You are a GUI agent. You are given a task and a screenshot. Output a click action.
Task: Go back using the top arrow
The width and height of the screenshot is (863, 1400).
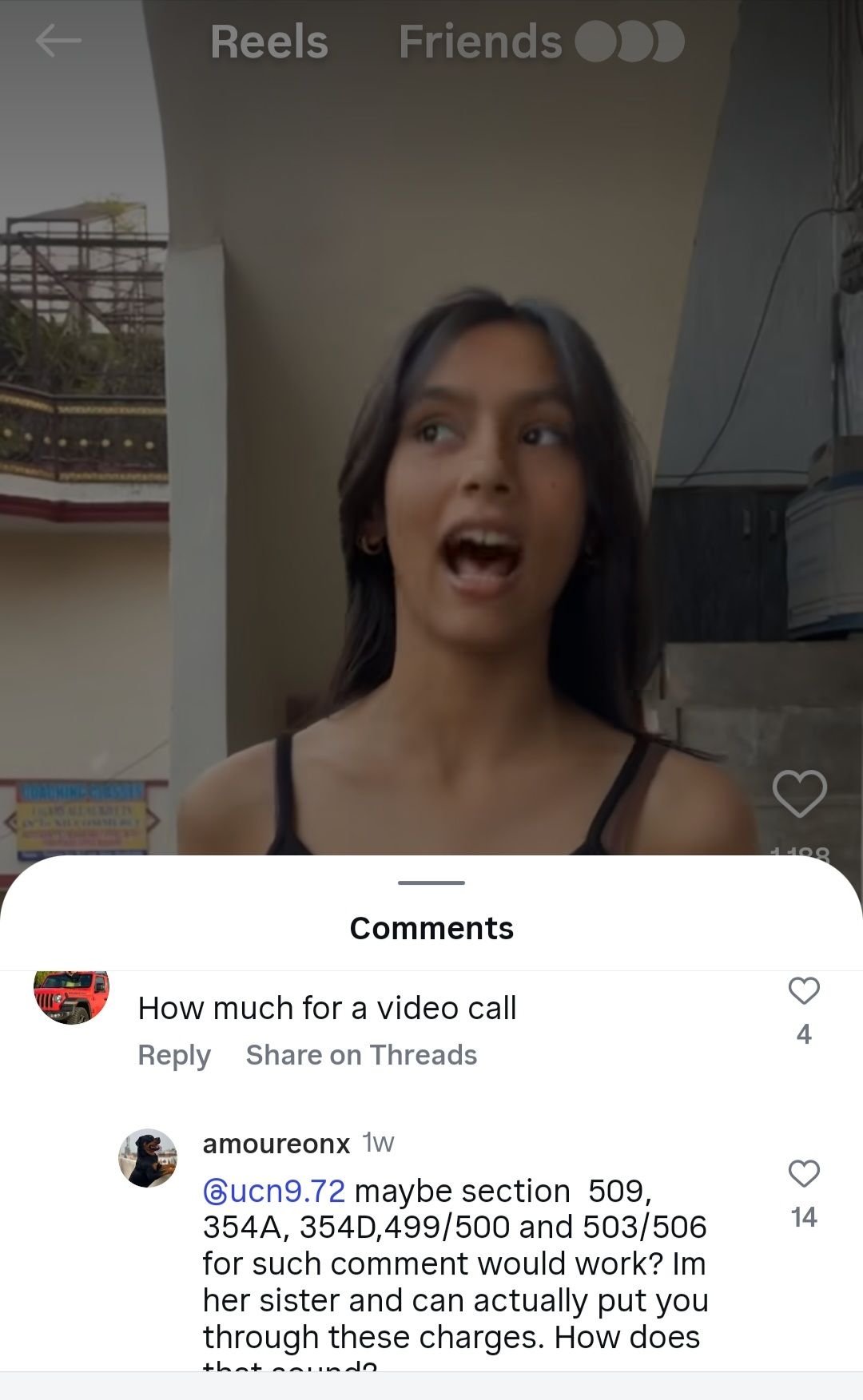click(x=58, y=41)
